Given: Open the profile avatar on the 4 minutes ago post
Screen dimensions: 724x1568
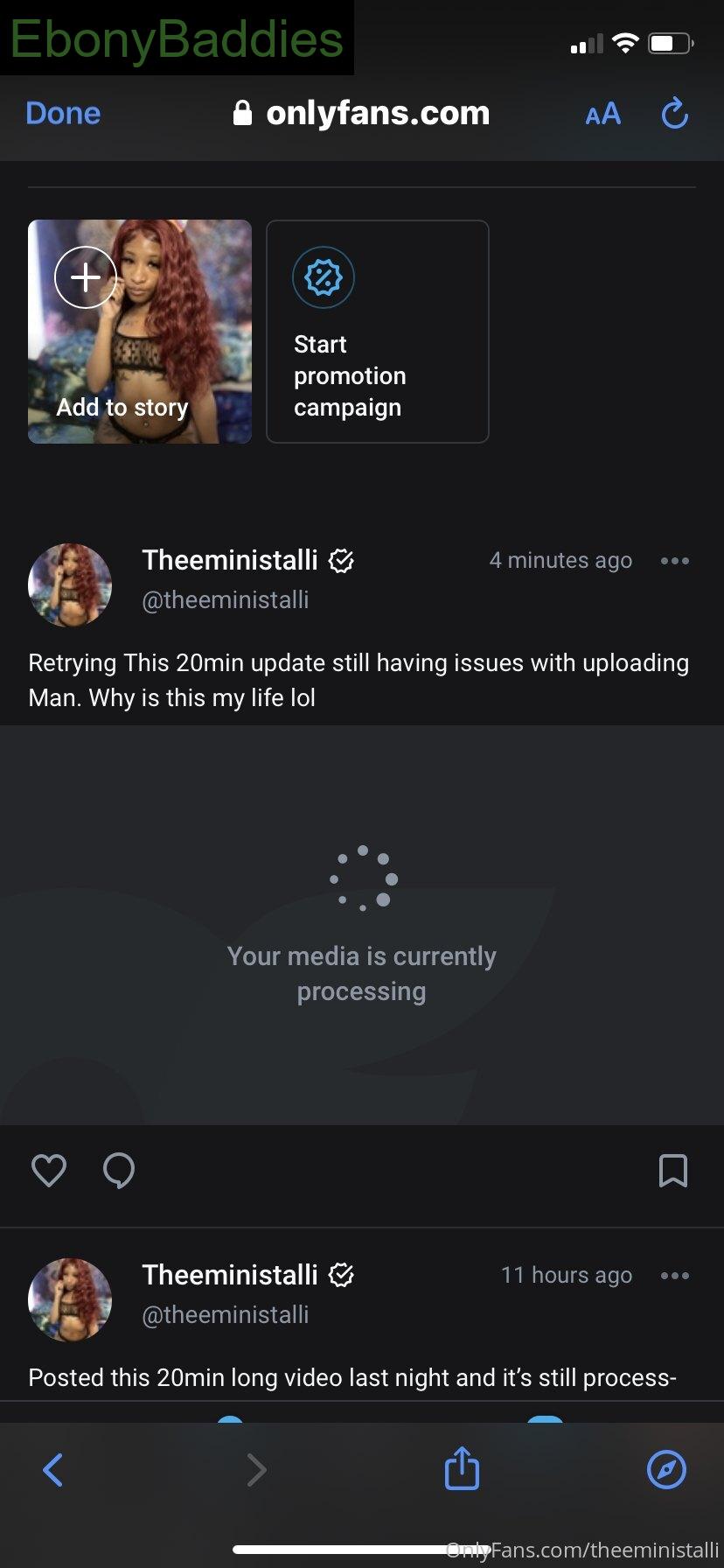Looking at the screenshot, I should pyautogui.click(x=70, y=585).
